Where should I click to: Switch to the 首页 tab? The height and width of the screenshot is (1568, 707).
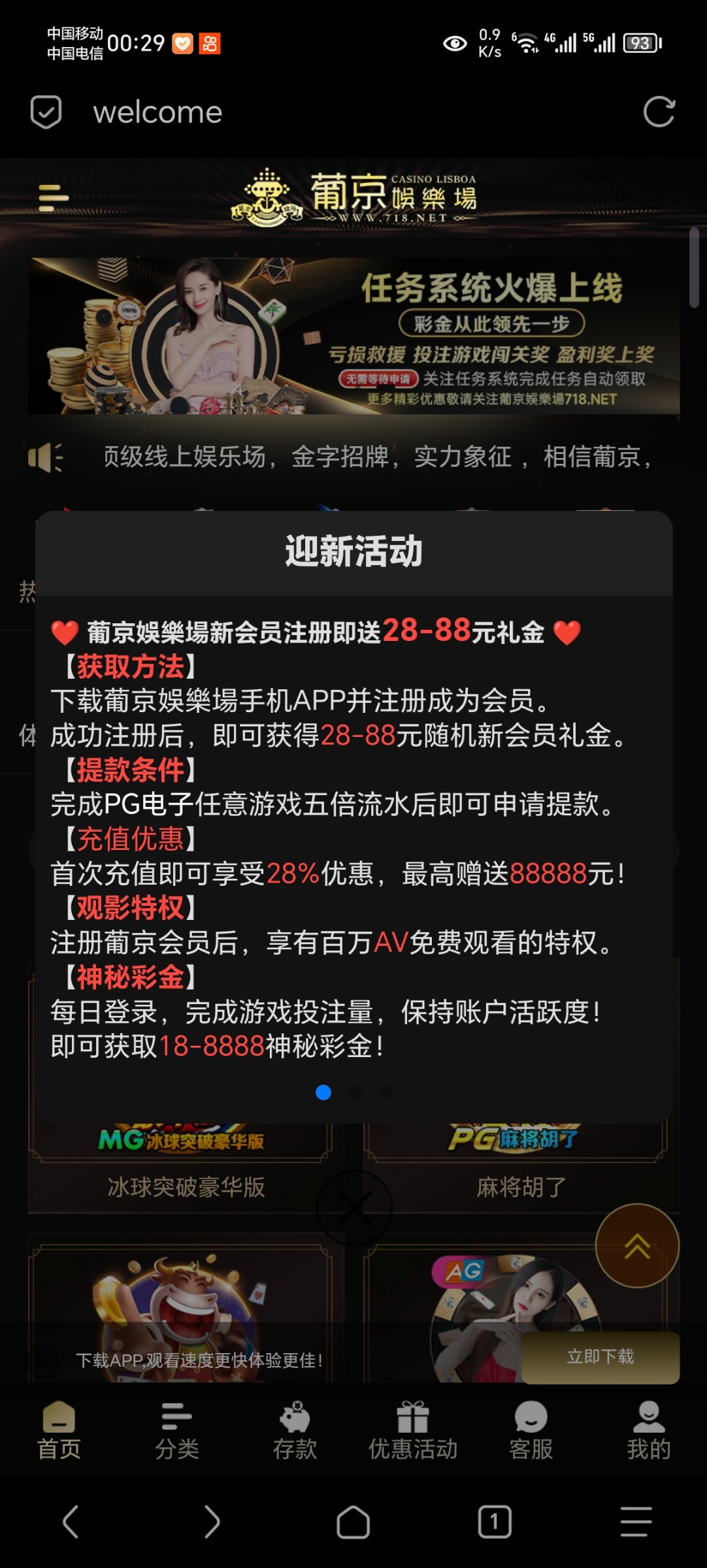tap(59, 1431)
